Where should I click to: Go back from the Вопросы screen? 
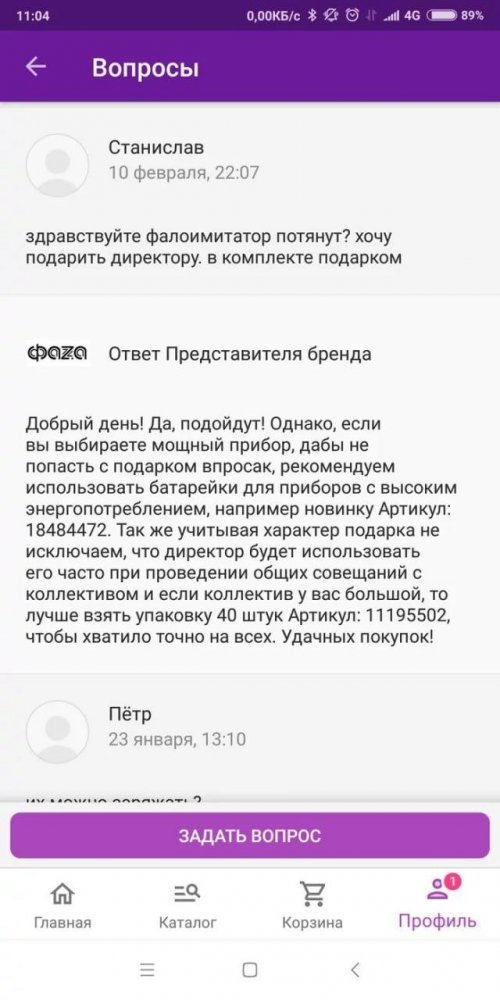pyautogui.click(x=36, y=66)
